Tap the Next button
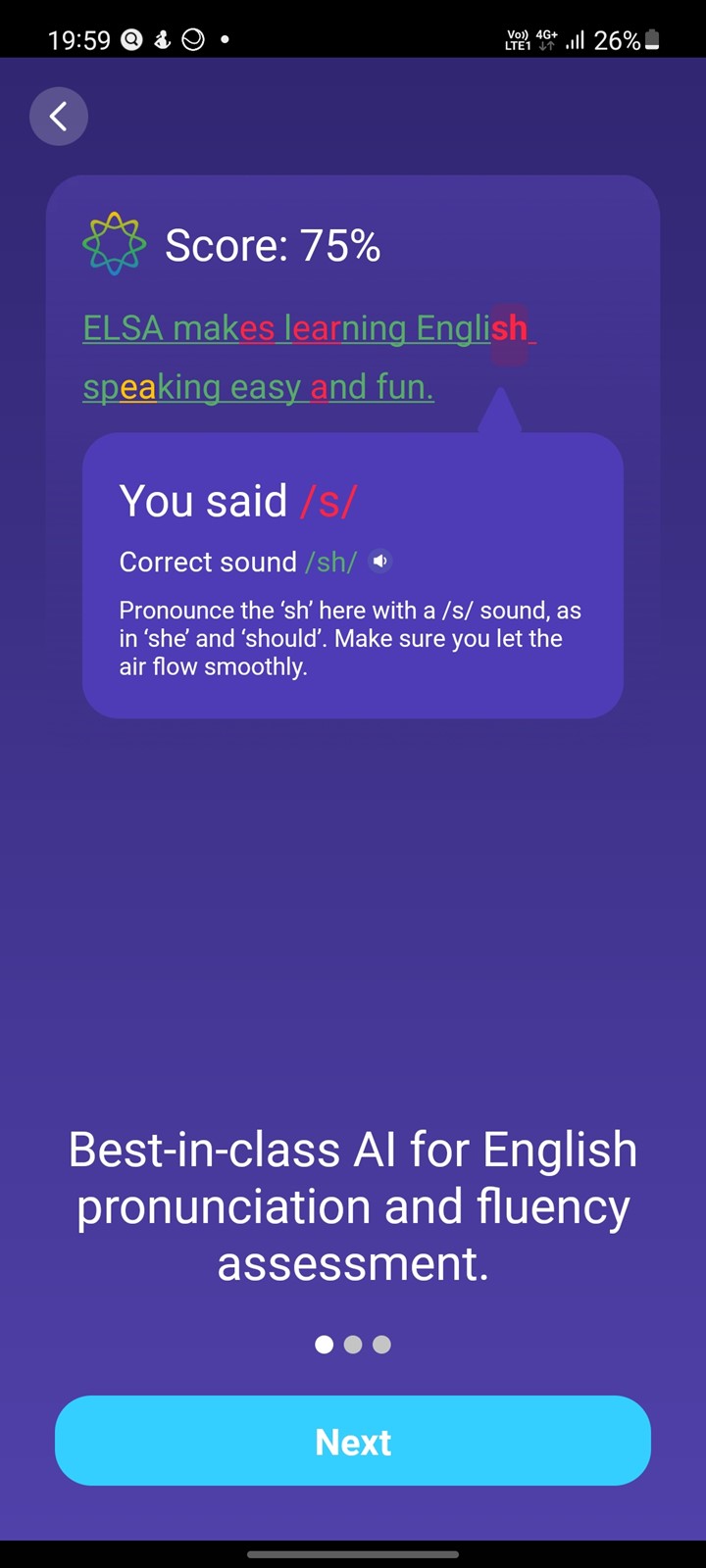Viewport: 706px width, 1568px height. pyautogui.click(x=353, y=1441)
